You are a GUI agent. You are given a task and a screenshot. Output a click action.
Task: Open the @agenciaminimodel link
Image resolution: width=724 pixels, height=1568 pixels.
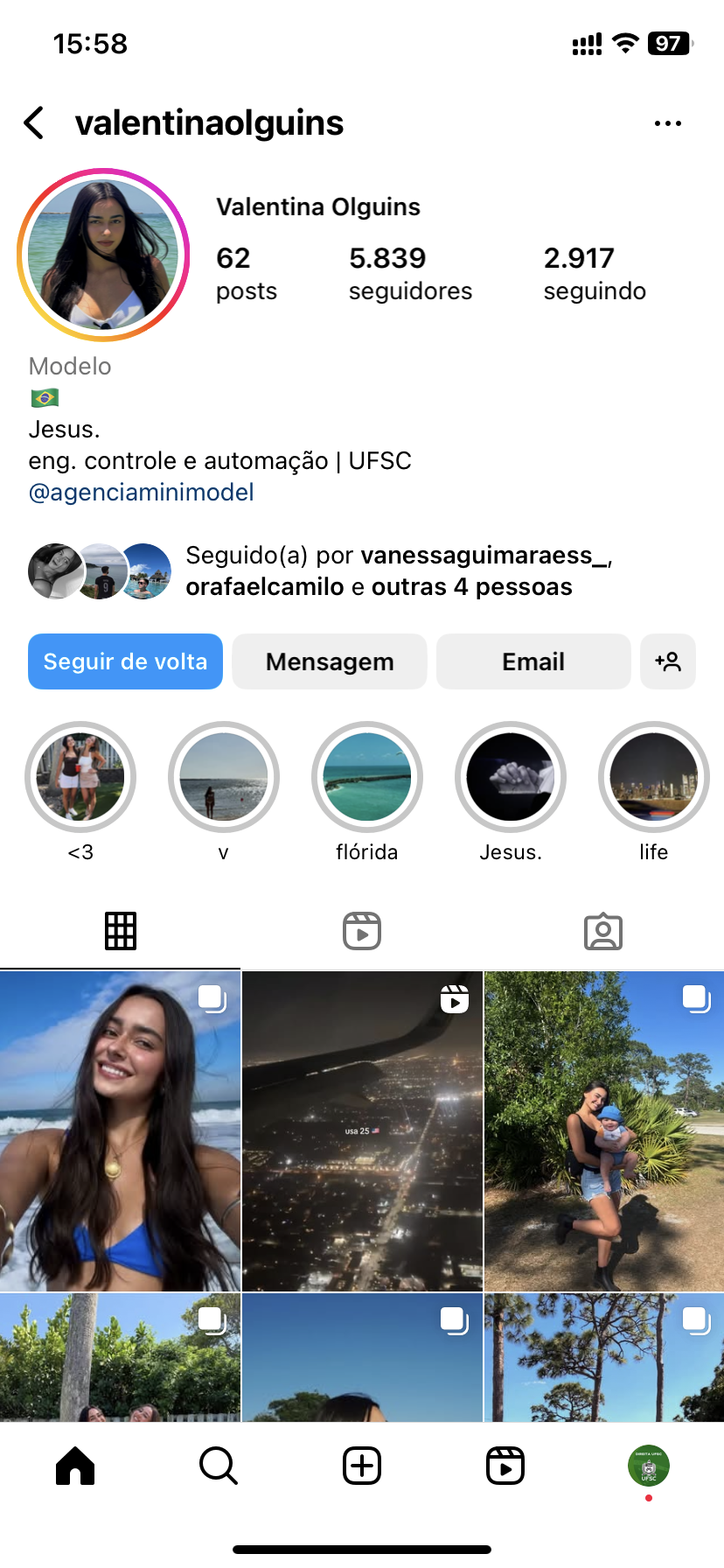point(141,493)
